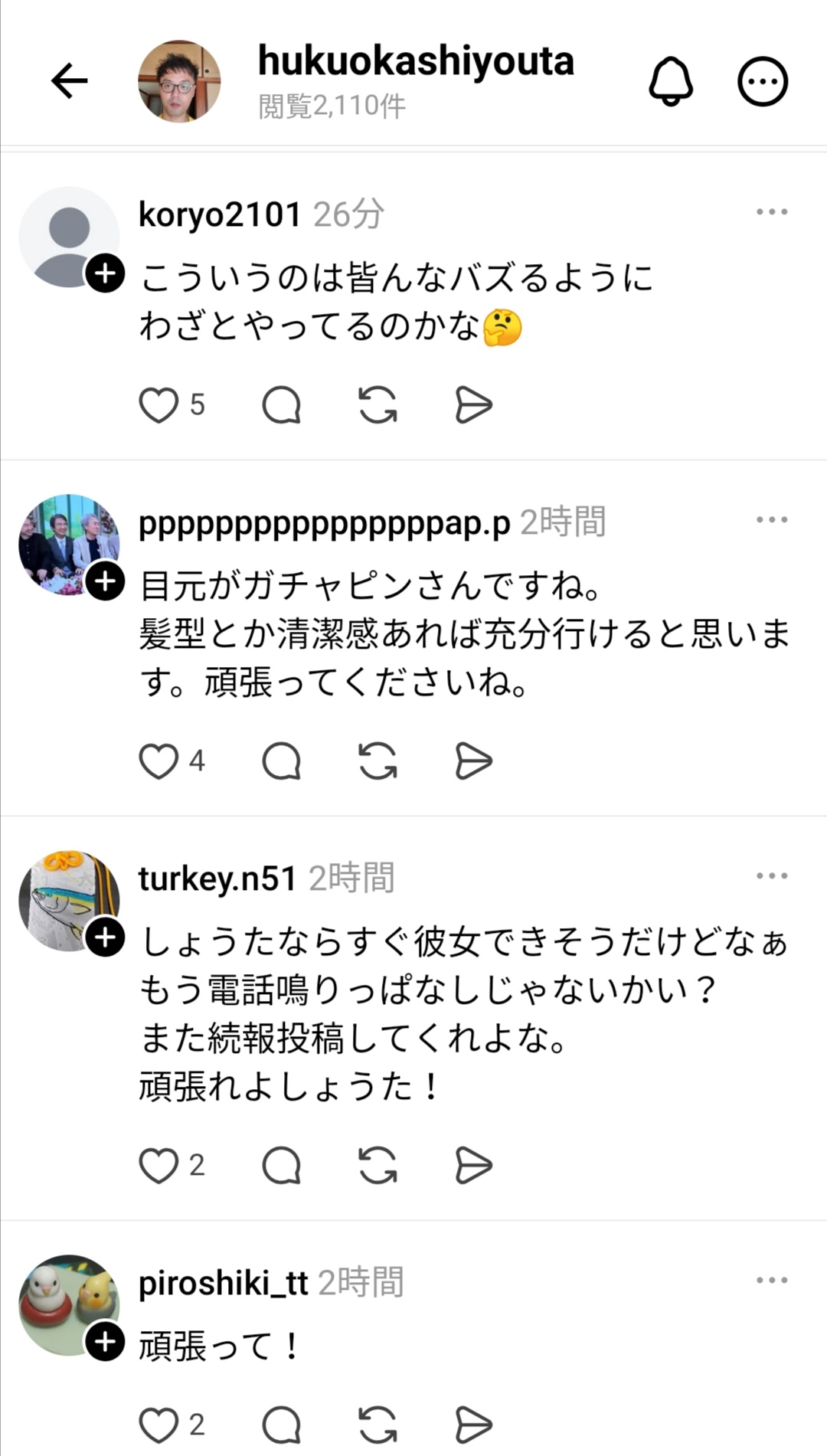Reply to ppppppppppppppppap.p's comment
Screen dimensions: 827x1456
(281, 761)
